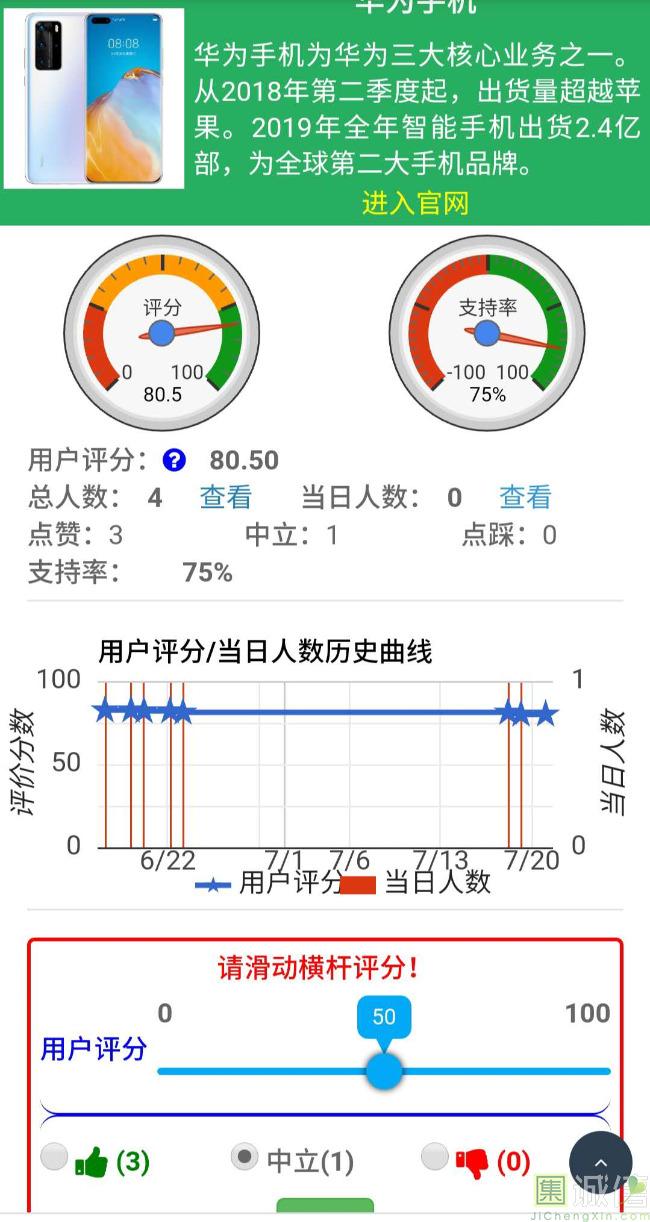650x1222 pixels.
Task: Tap the round back-to-top arrow button
Action: click(600, 1163)
